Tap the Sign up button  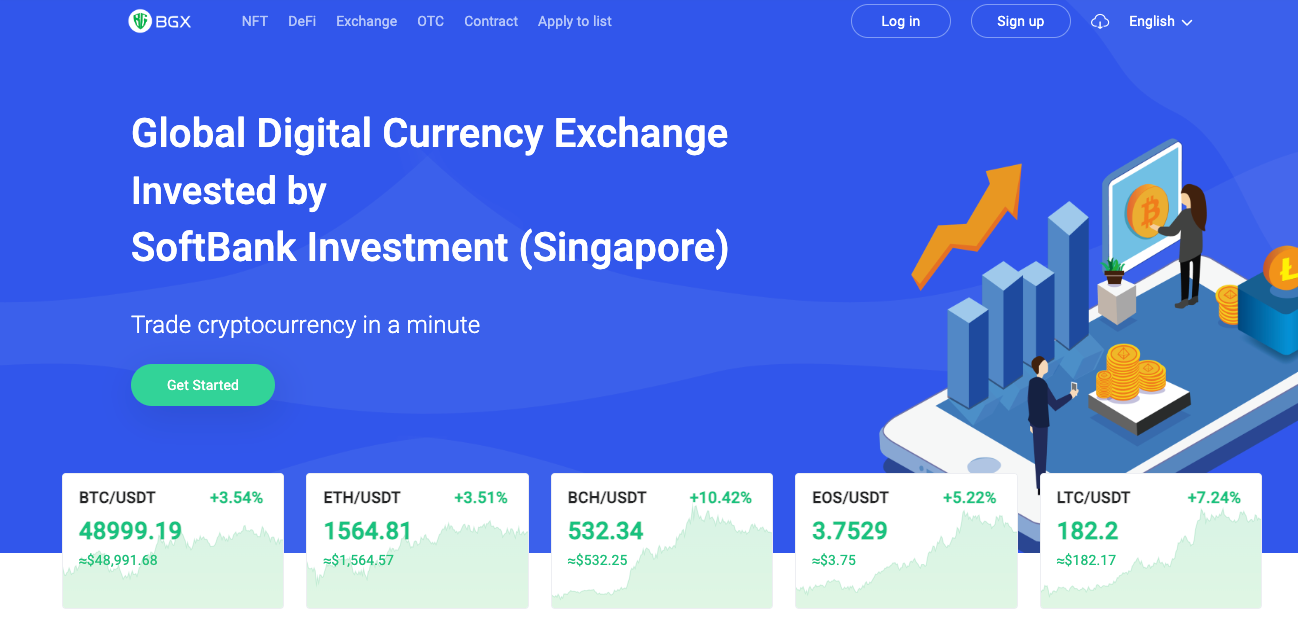(1020, 21)
